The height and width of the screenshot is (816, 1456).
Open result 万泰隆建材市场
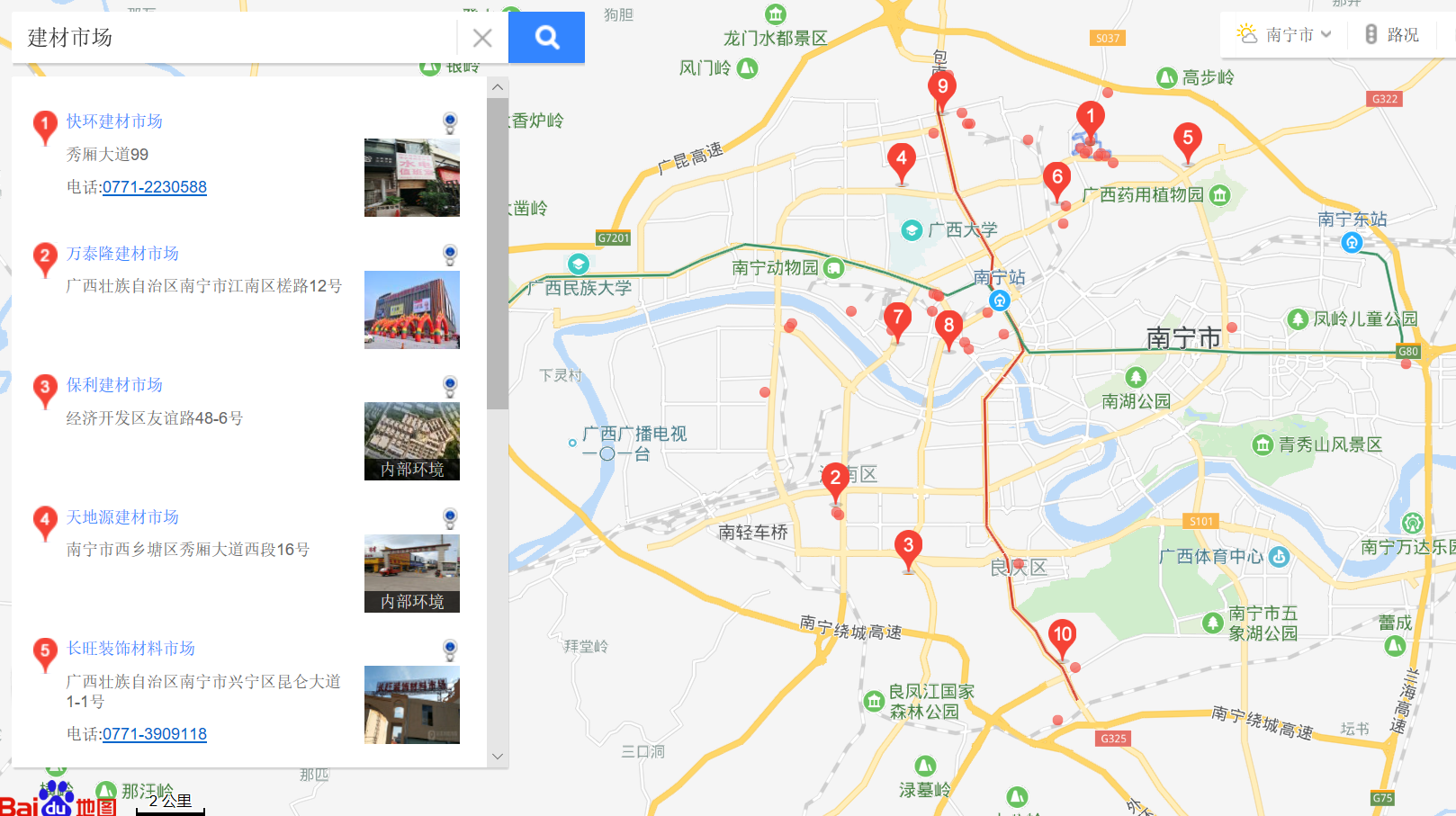pyautogui.click(x=122, y=254)
